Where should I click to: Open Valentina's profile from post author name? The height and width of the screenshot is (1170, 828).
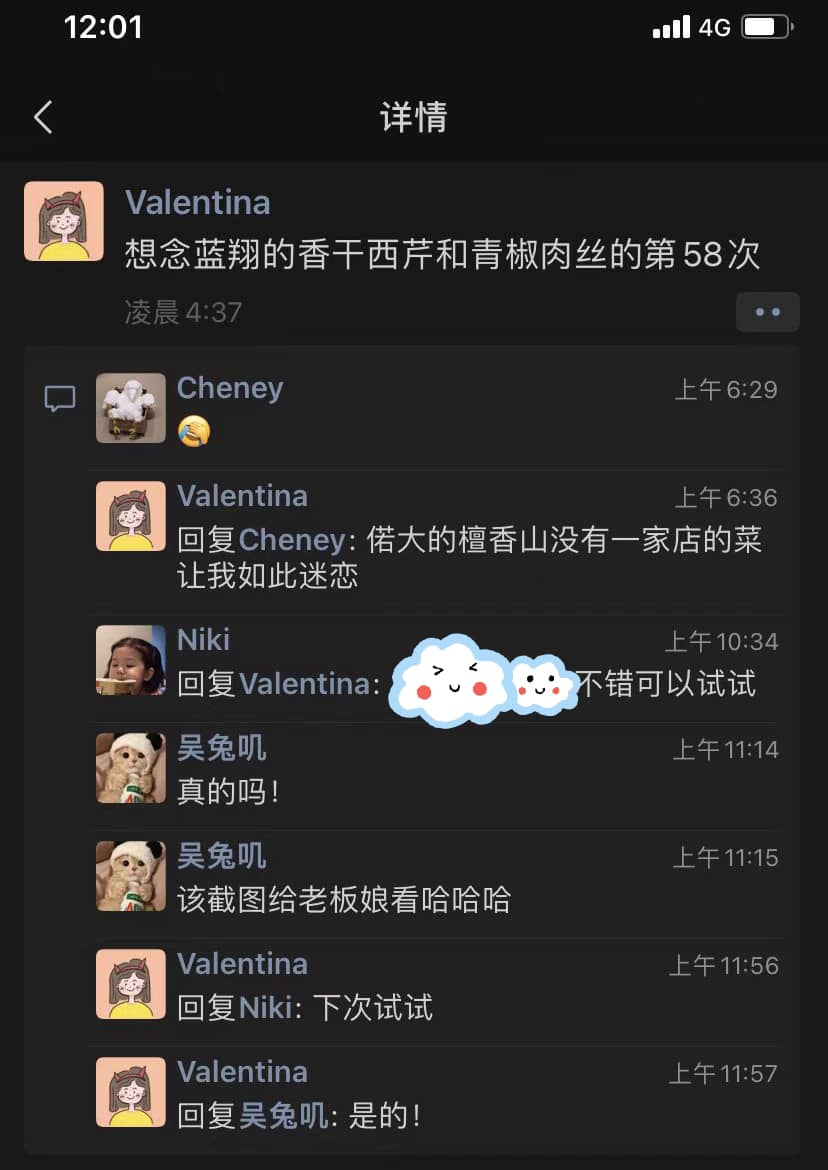[198, 202]
